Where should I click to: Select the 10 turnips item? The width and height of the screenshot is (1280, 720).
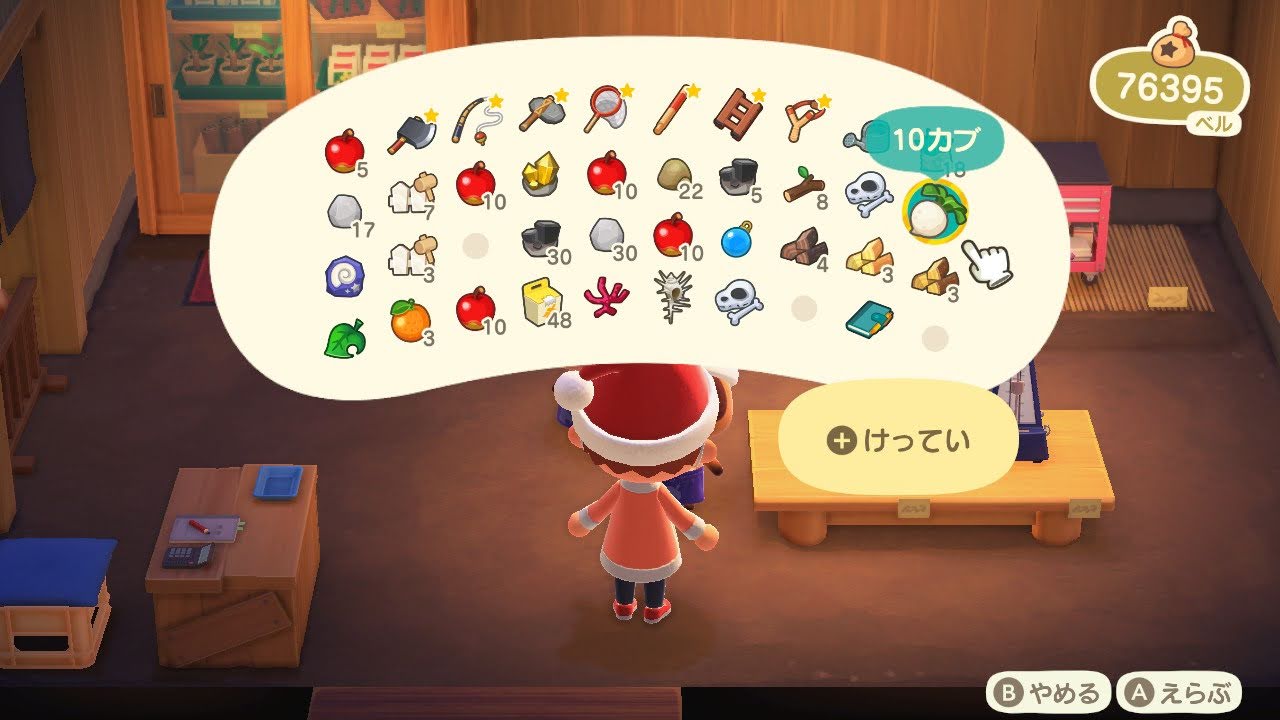[x=933, y=208]
